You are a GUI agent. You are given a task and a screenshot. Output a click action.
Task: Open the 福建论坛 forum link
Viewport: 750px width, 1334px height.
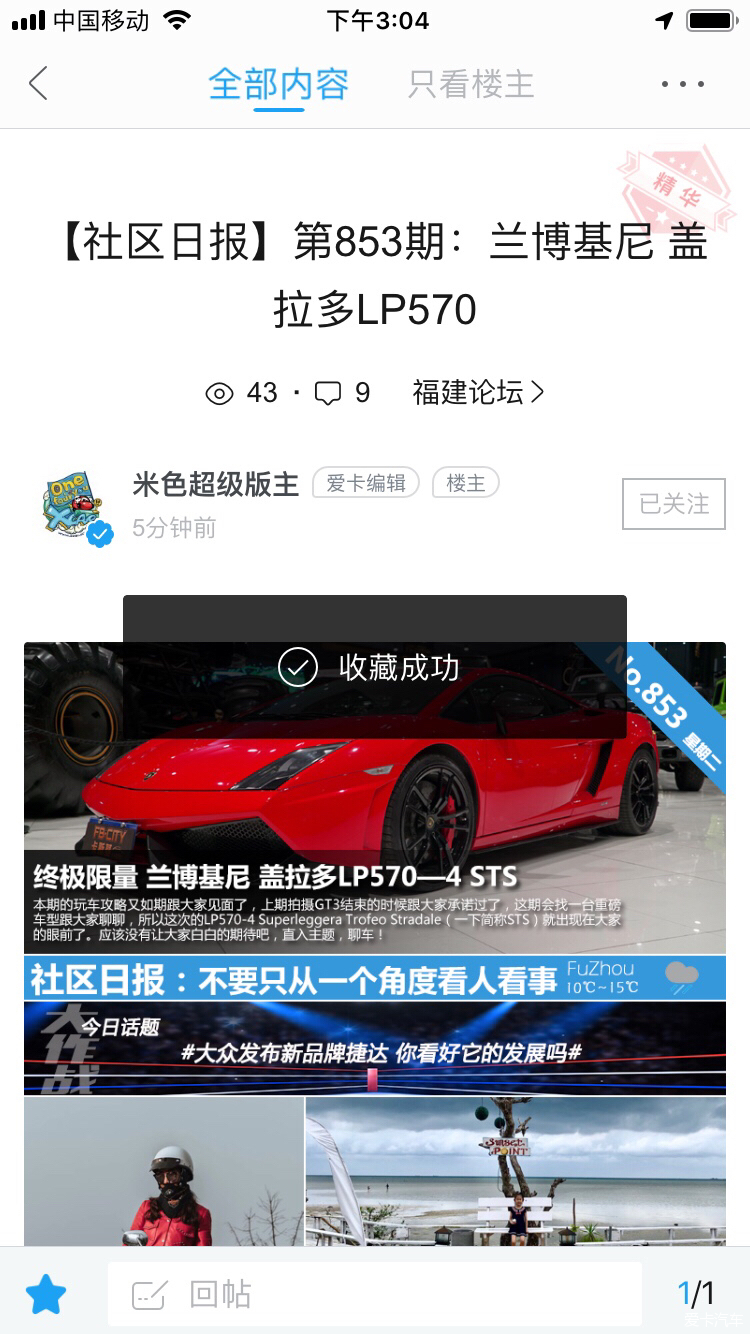click(478, 393)
